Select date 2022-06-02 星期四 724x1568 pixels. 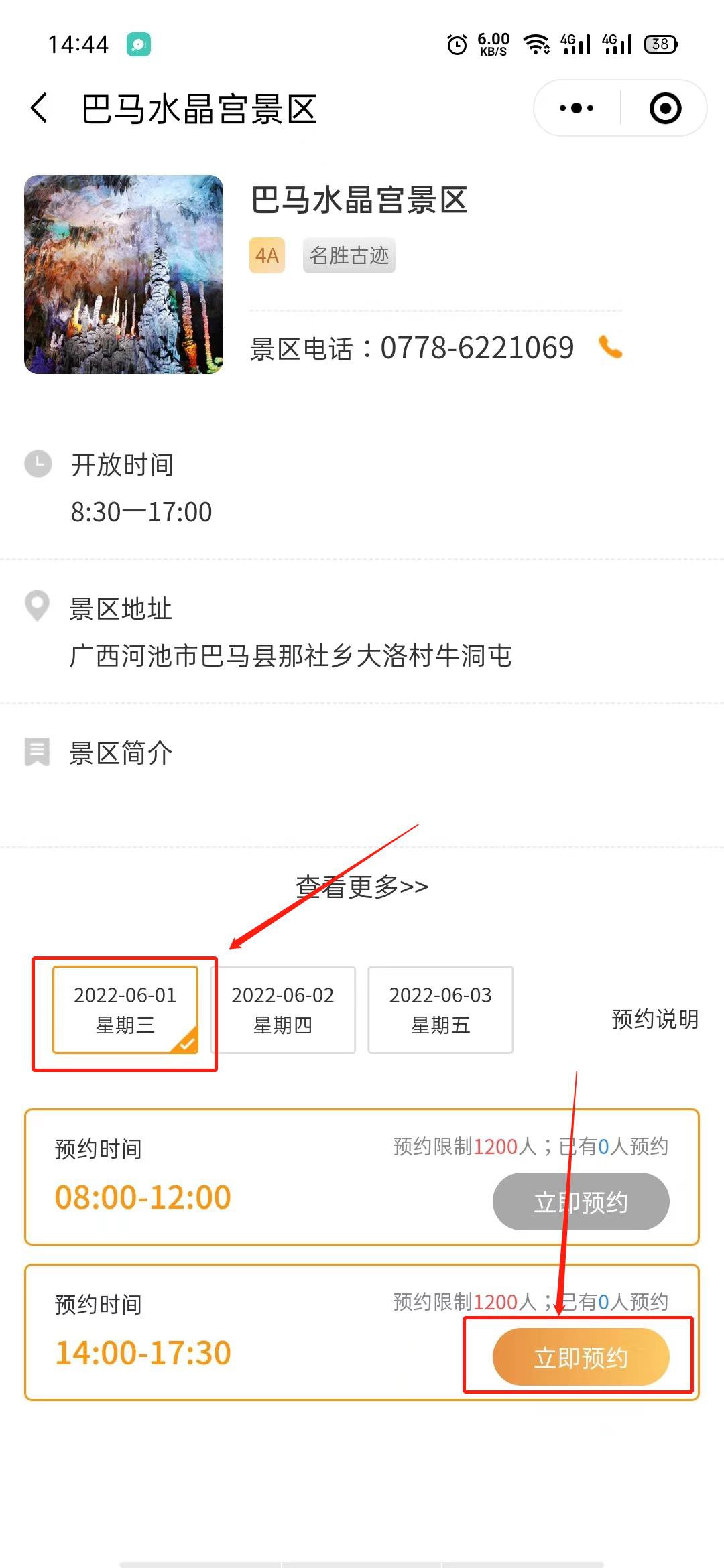283,1010
